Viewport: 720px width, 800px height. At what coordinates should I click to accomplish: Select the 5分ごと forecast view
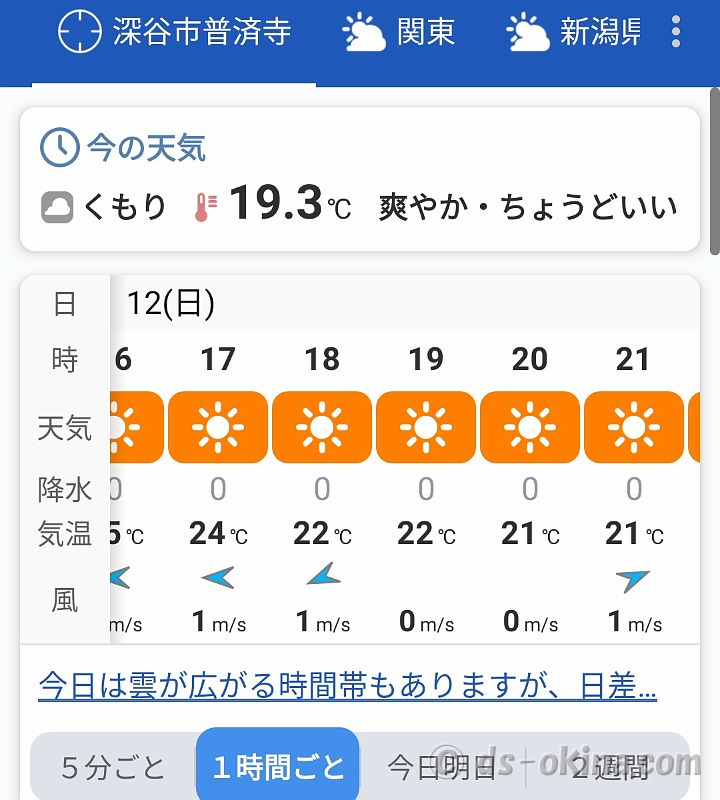click(113, 768)
